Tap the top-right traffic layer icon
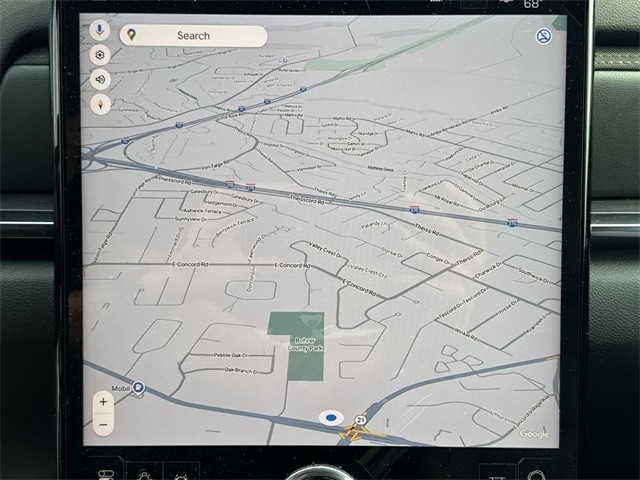Screen dimensions: 640x480 [543, 36]
